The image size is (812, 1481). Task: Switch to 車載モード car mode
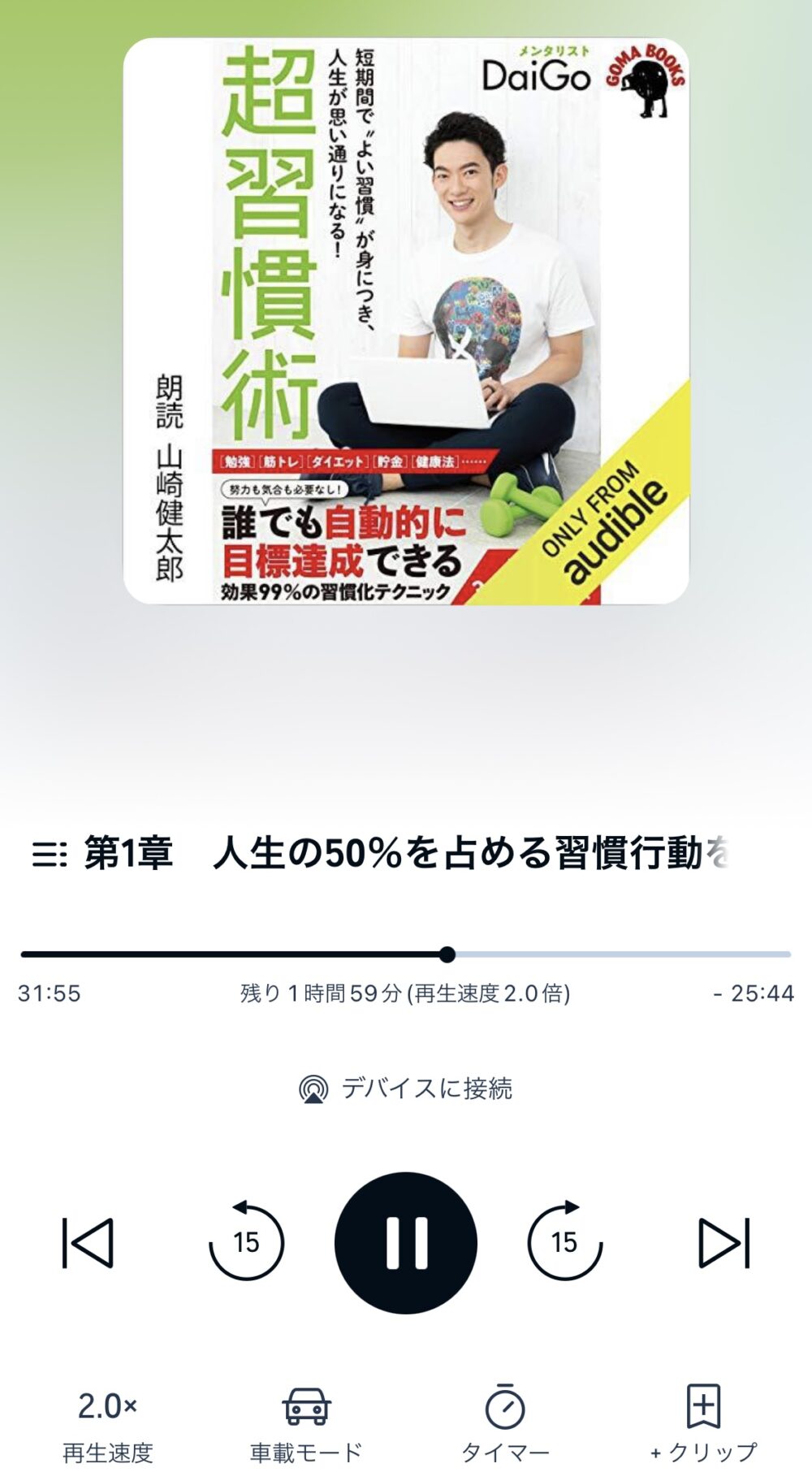305,1423
